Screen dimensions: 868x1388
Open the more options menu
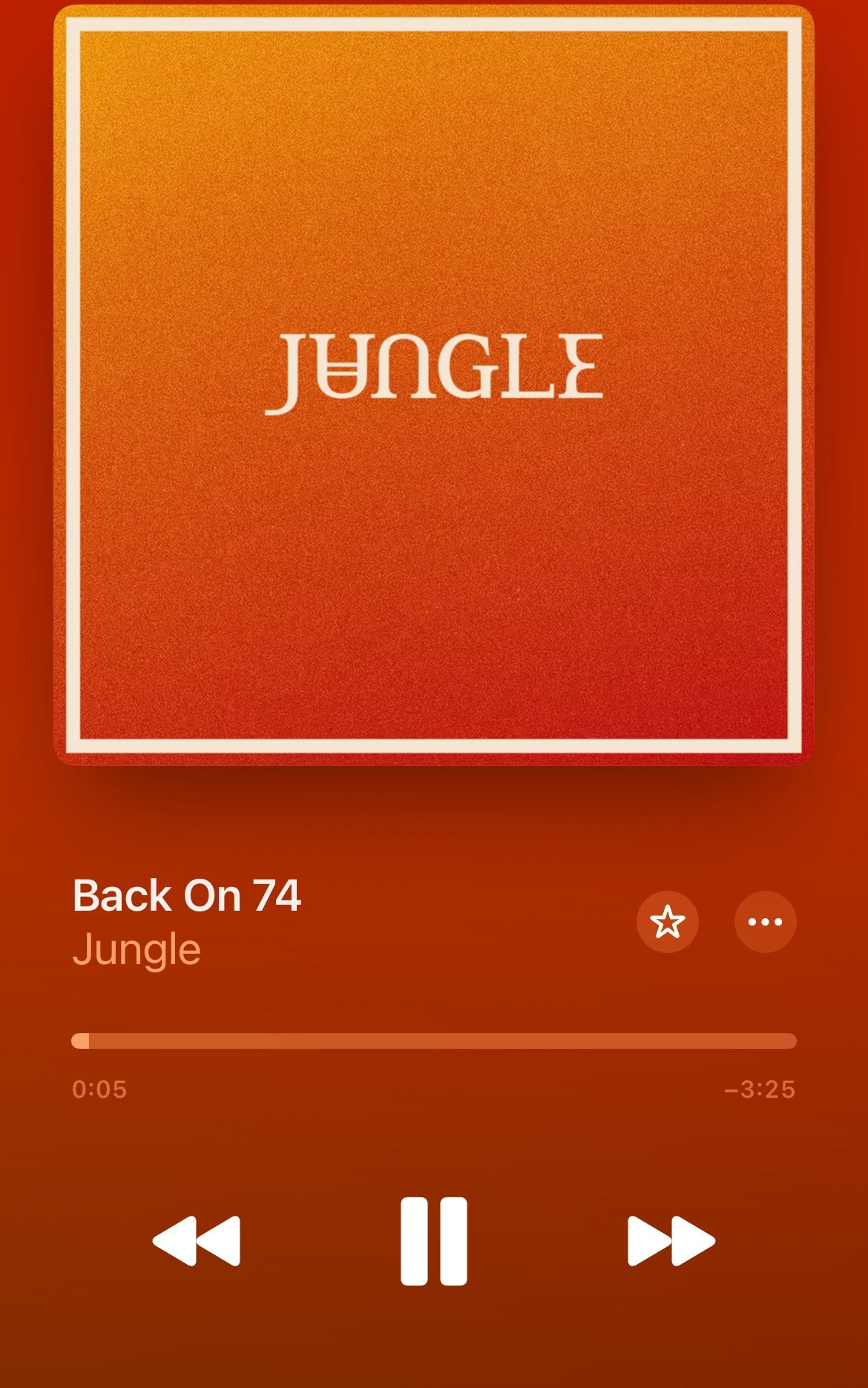pos(765,922)
